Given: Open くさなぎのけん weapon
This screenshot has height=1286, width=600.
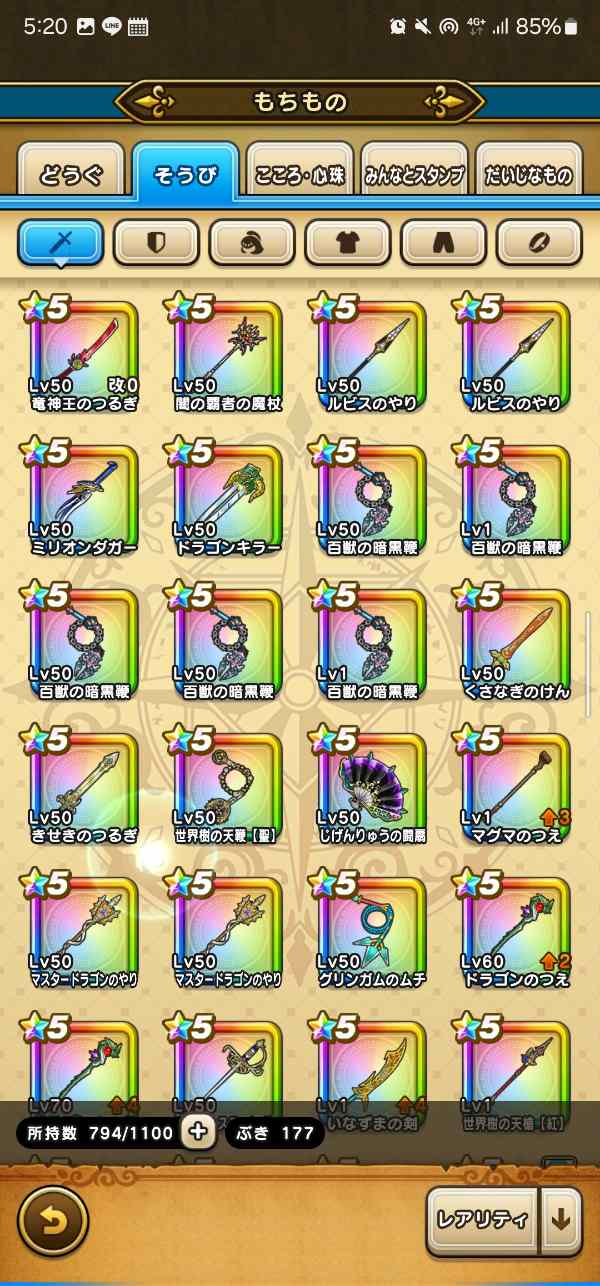Looking at the screenshot, I should point(516,643).
